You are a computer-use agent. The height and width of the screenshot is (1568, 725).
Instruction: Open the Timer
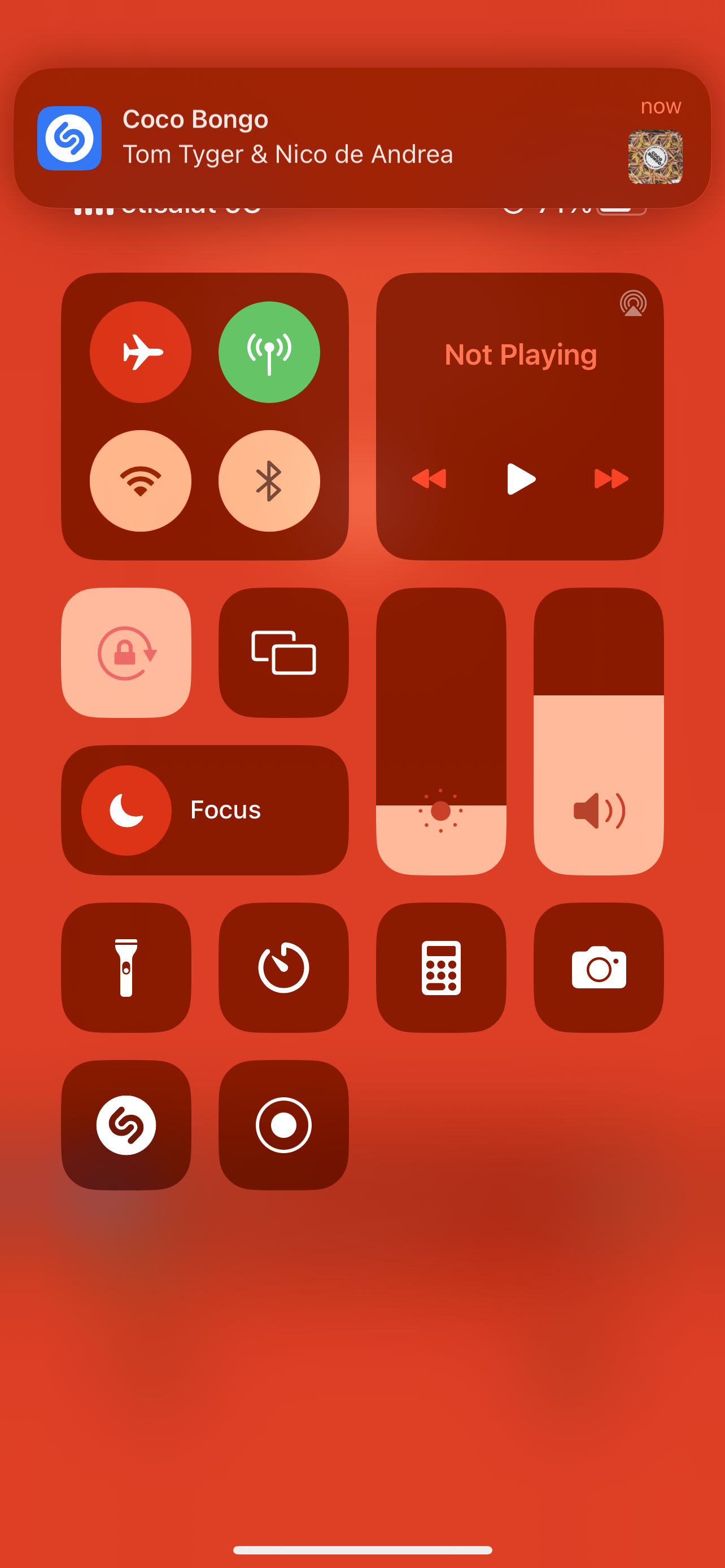(283, 967)
